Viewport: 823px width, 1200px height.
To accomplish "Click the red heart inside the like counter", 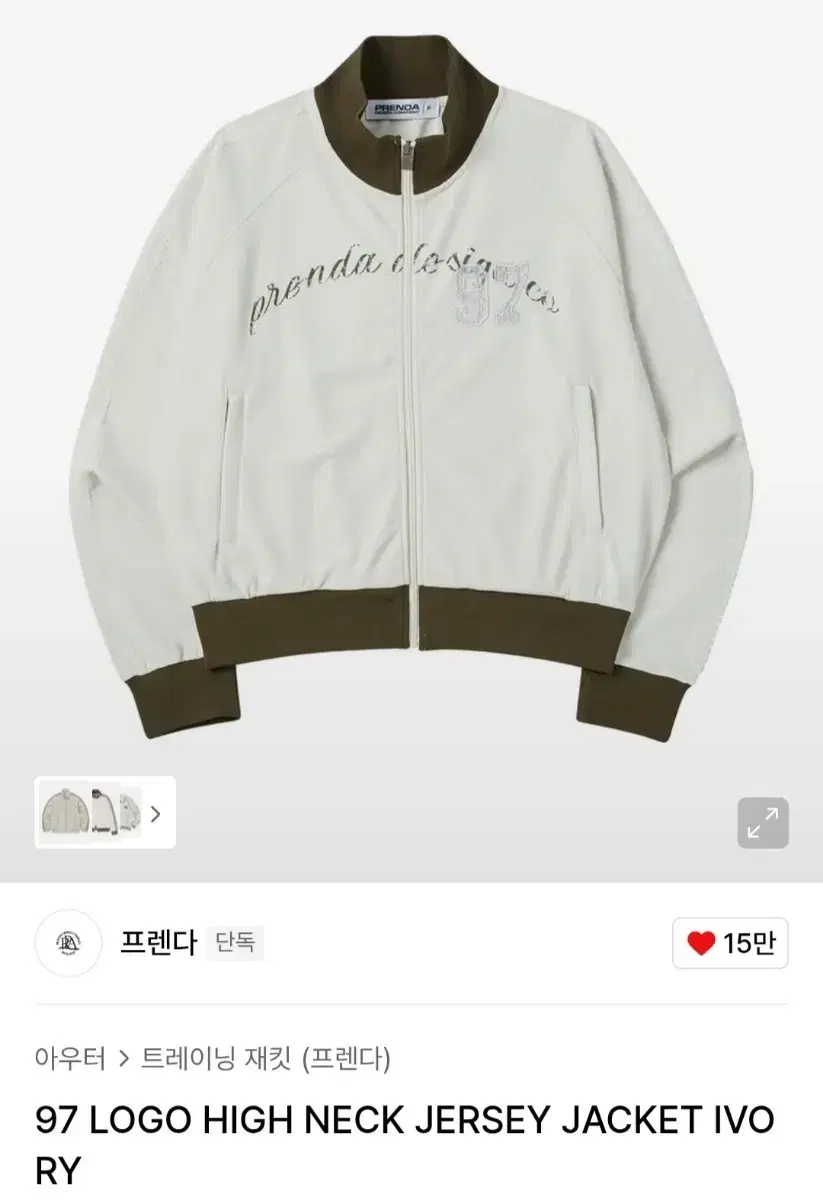I will click(x=700, y=943).
